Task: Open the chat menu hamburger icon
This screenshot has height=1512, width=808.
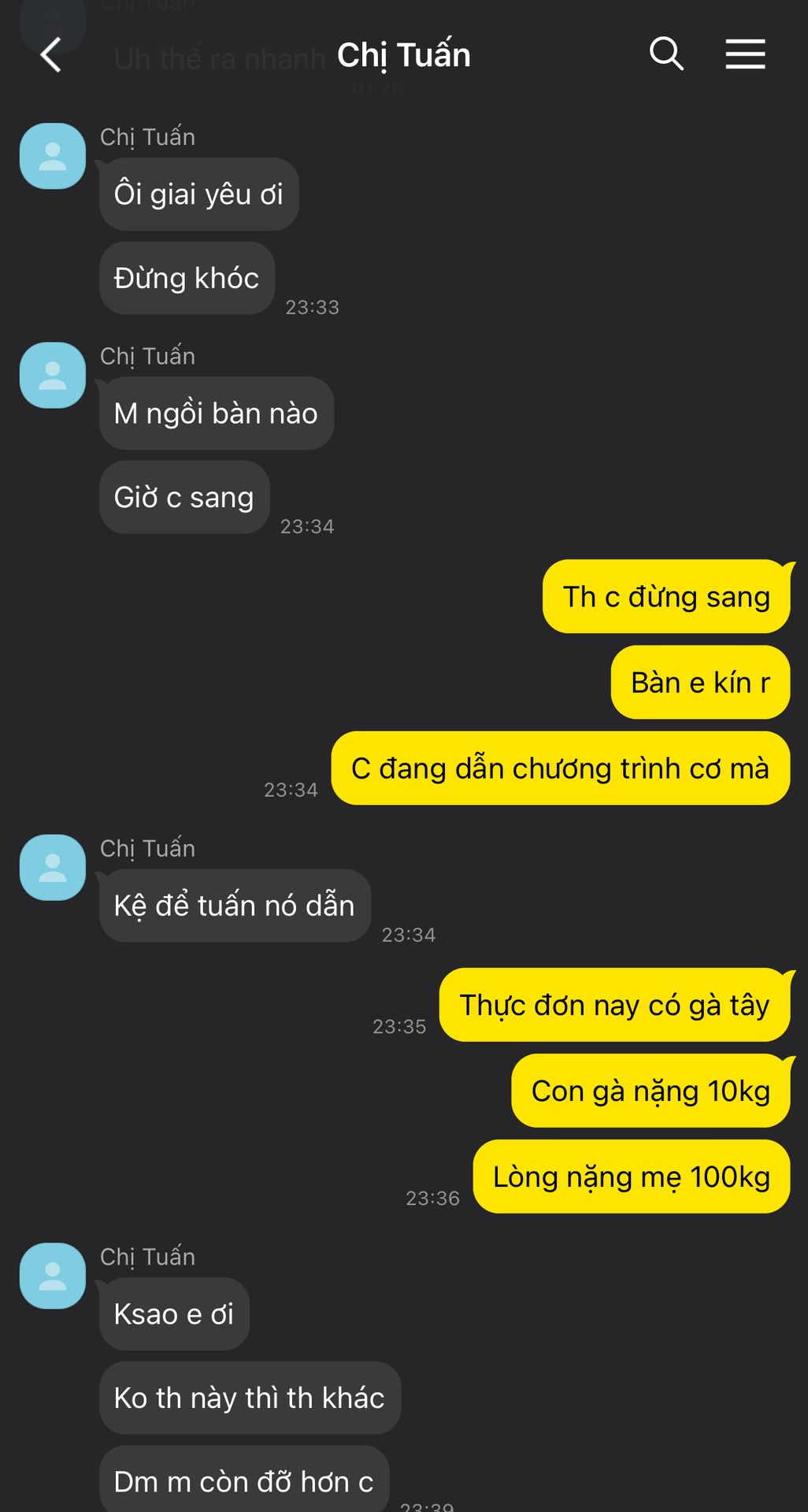Action: pos(745,54)
